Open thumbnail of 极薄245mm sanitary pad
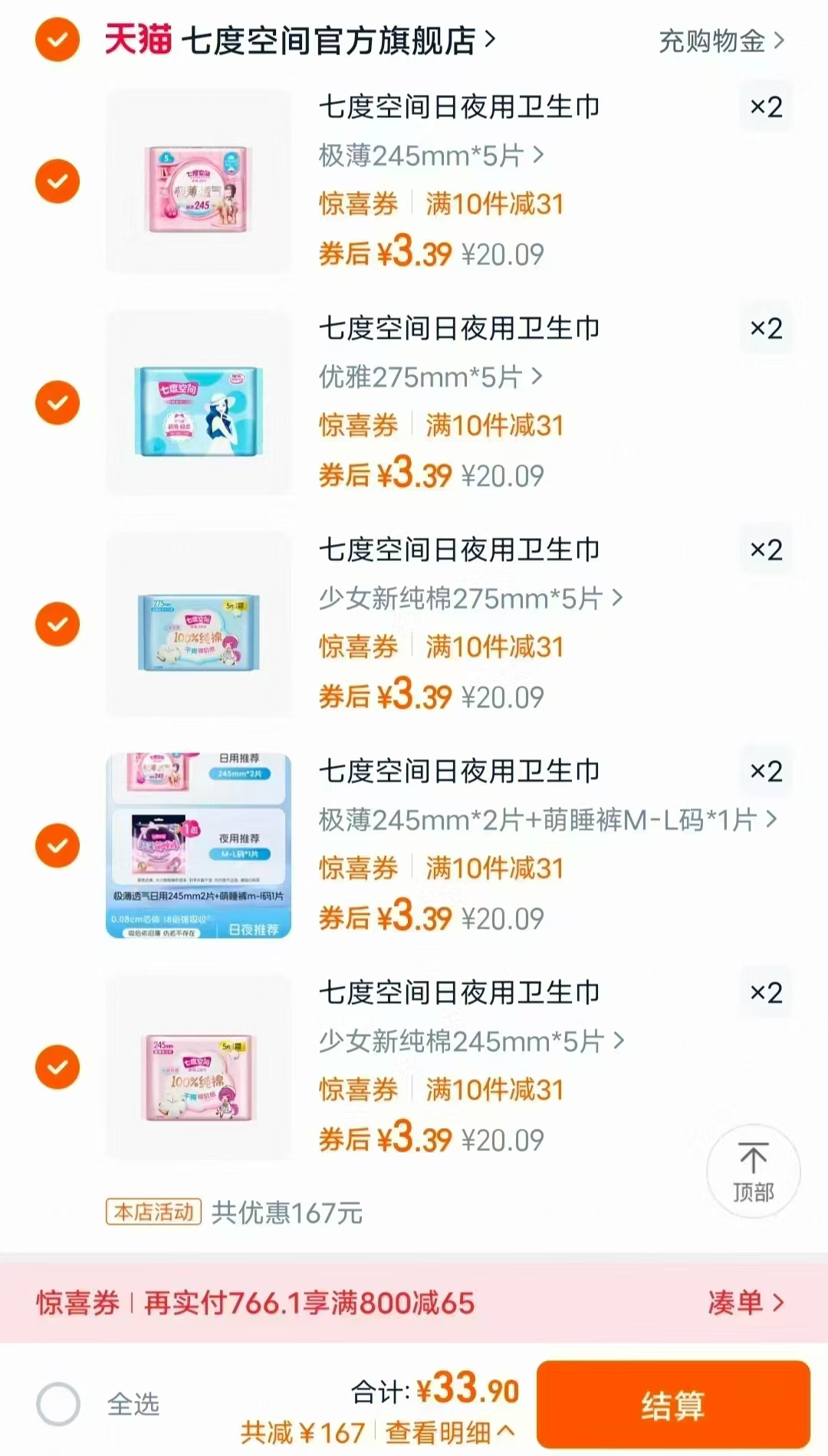 pos(198,184)
